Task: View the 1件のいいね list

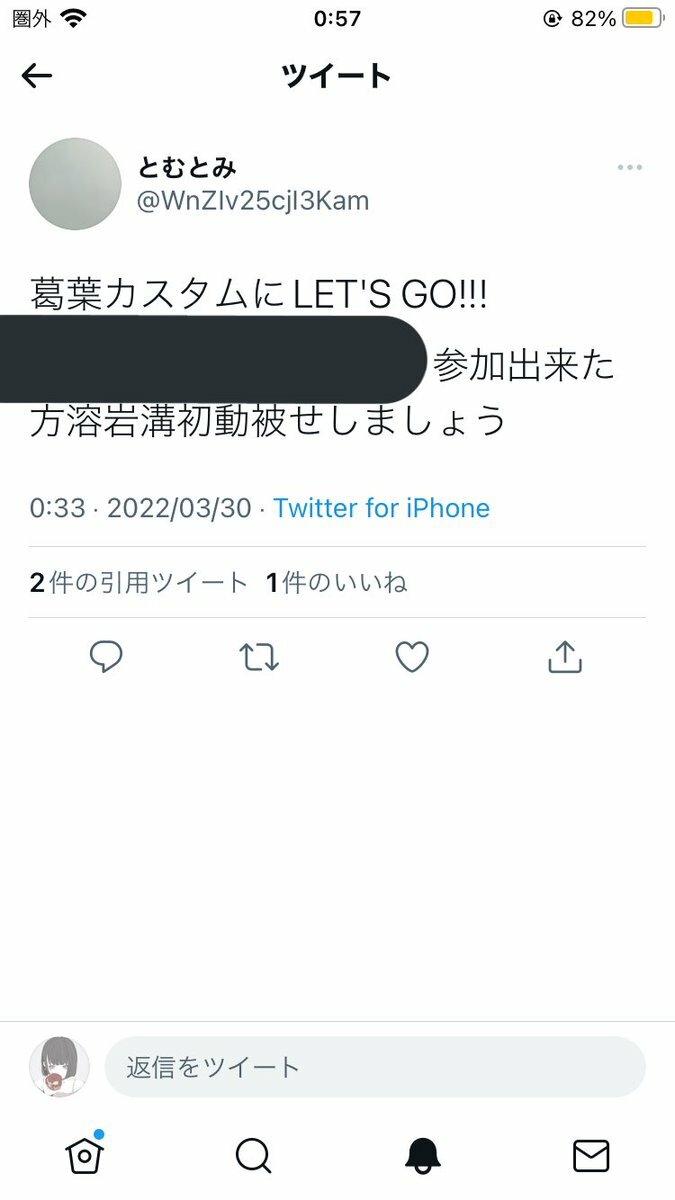Action: click(x=336, y=583)
